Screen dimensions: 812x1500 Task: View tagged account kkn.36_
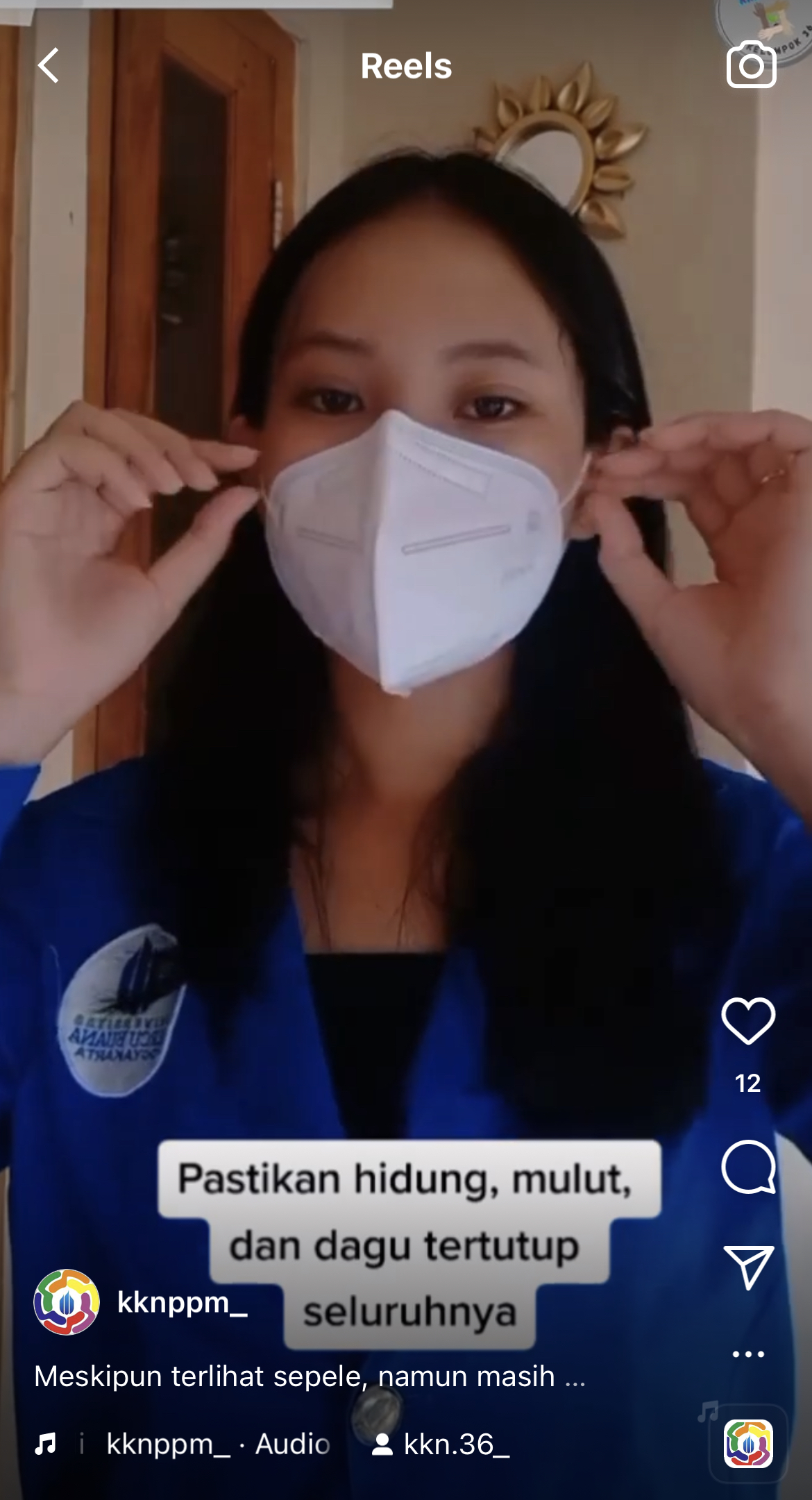[x=441, y=1444]
